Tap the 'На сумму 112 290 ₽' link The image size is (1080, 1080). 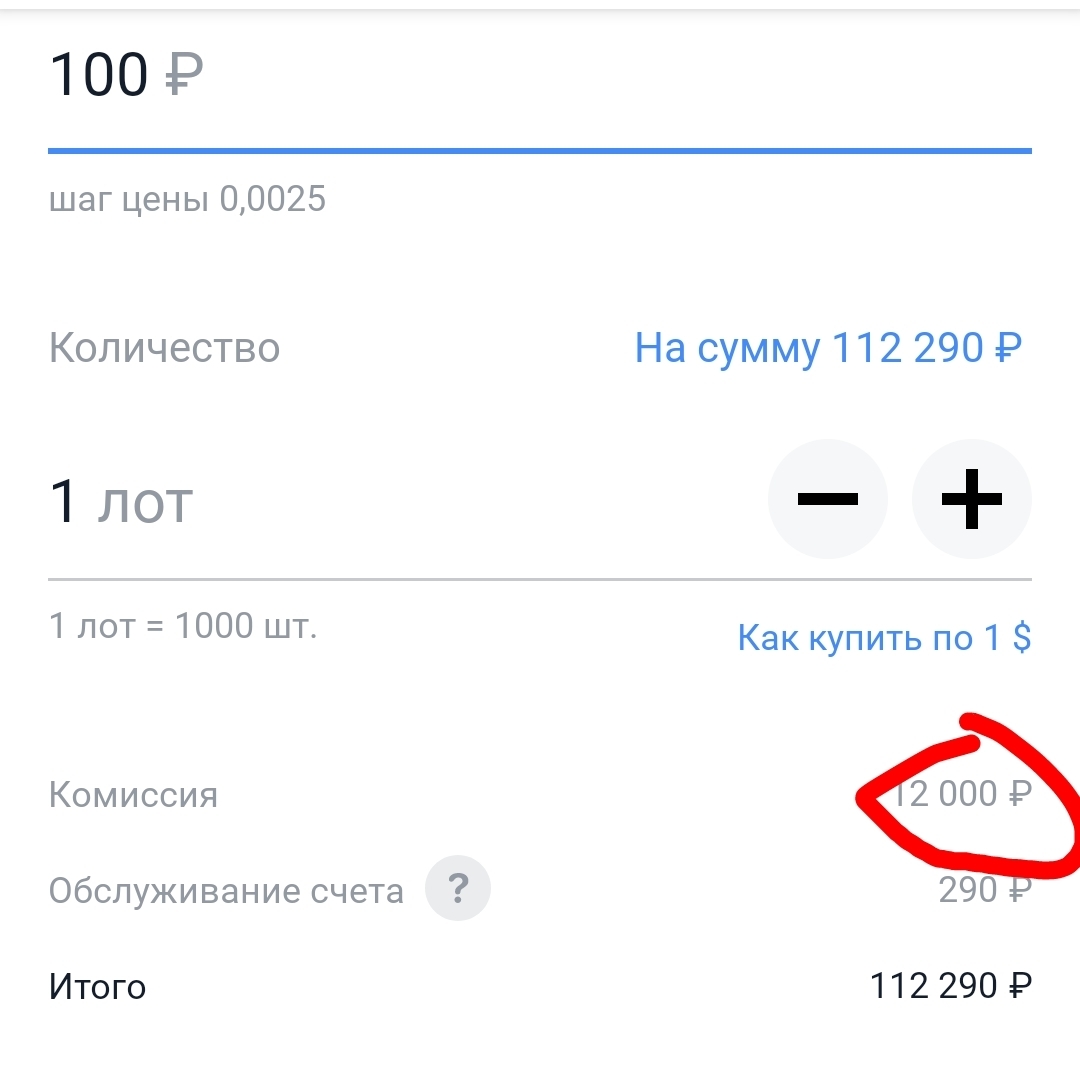point(828,348)
